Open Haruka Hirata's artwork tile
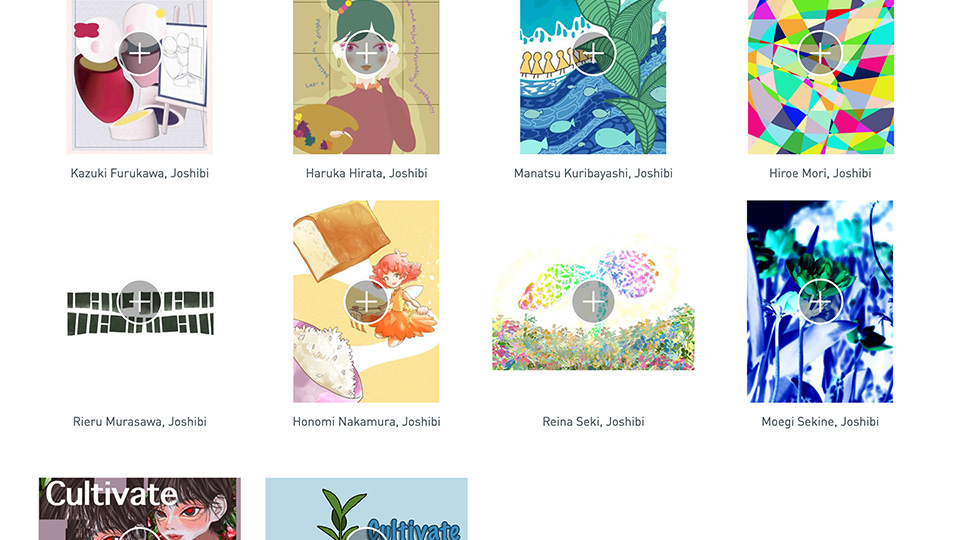960x540 pixels. [366, 53]
